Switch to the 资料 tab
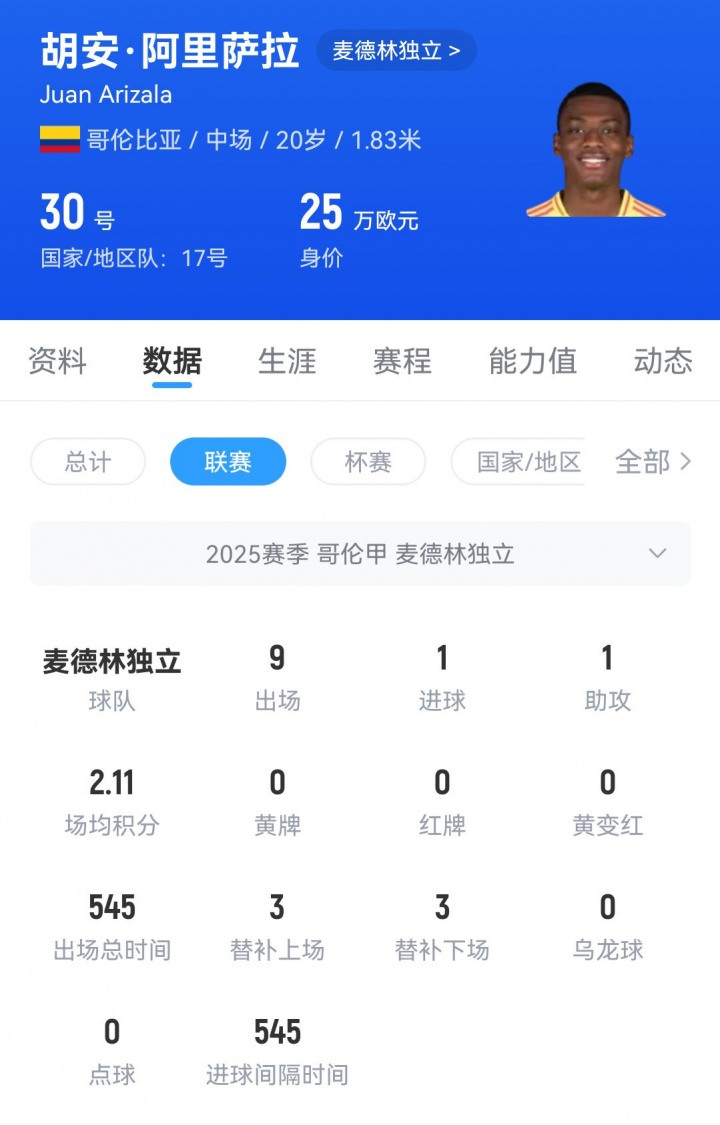 coord(57,361)
